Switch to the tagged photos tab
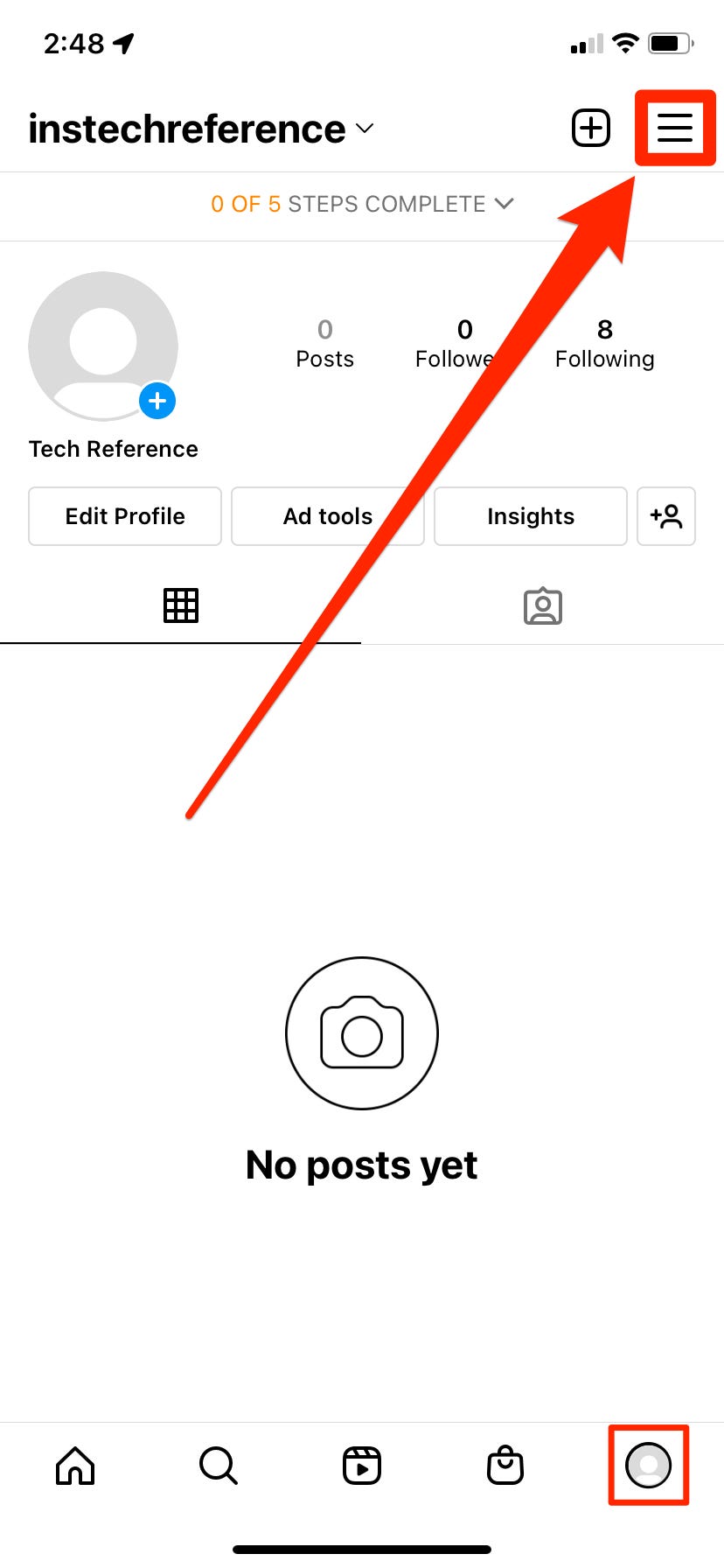Image resolution: width=724 pixels, height=1568 pixels. click(x=542, y=605)
